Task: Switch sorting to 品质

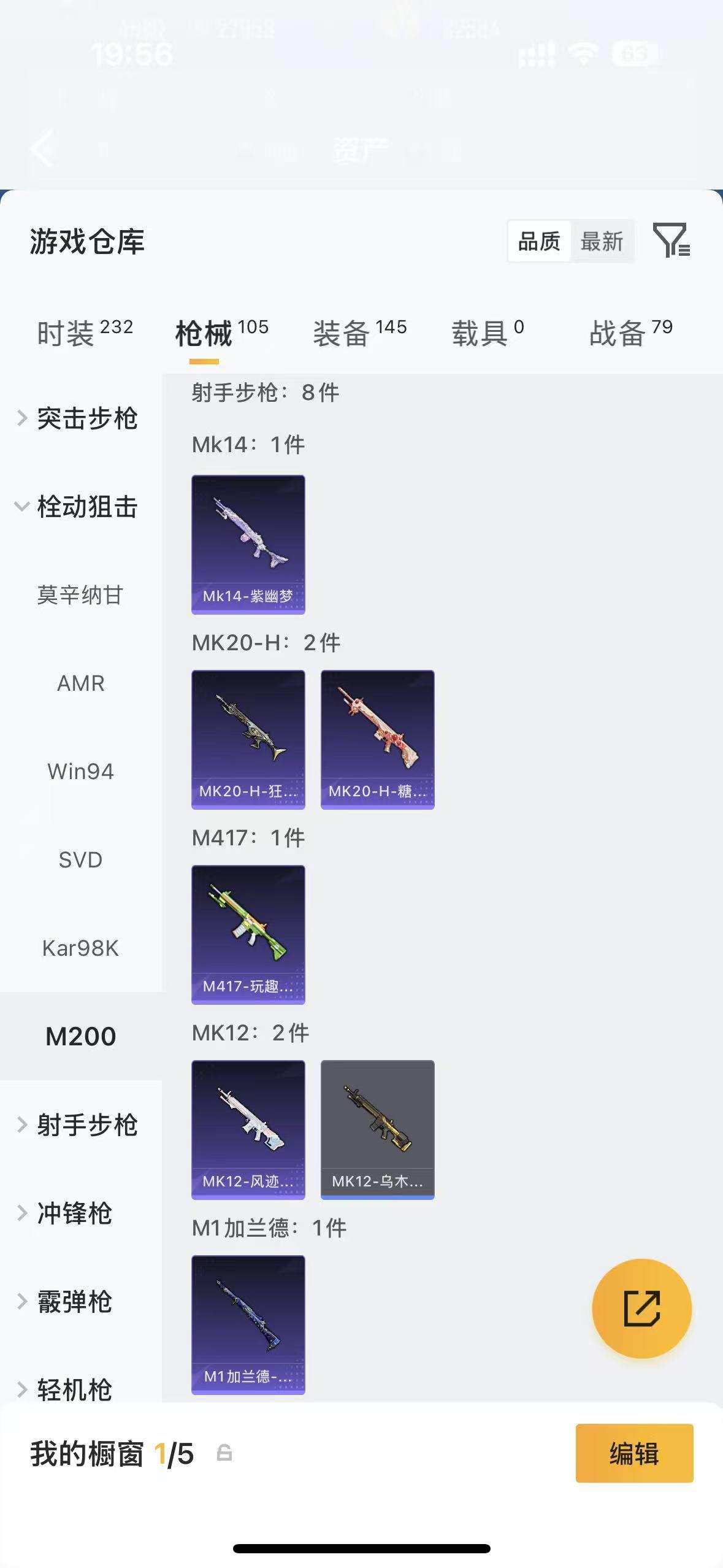Action: pyautogui.click(x=538, y=241)
